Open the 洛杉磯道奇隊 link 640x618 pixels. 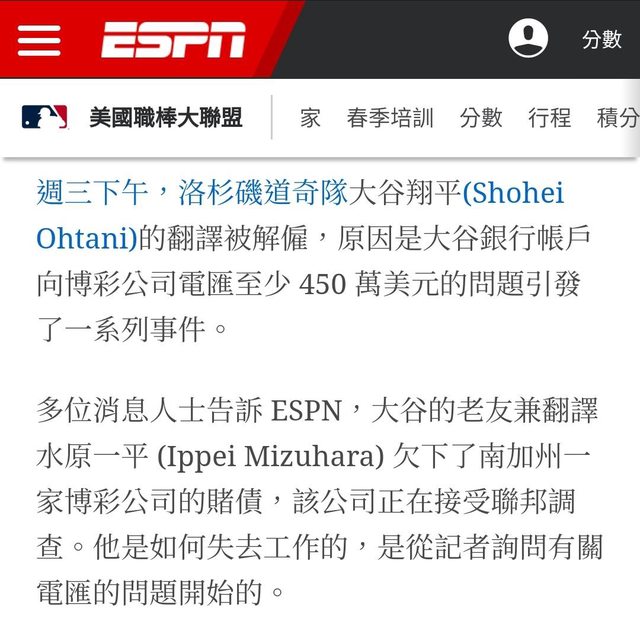(264, 192)
